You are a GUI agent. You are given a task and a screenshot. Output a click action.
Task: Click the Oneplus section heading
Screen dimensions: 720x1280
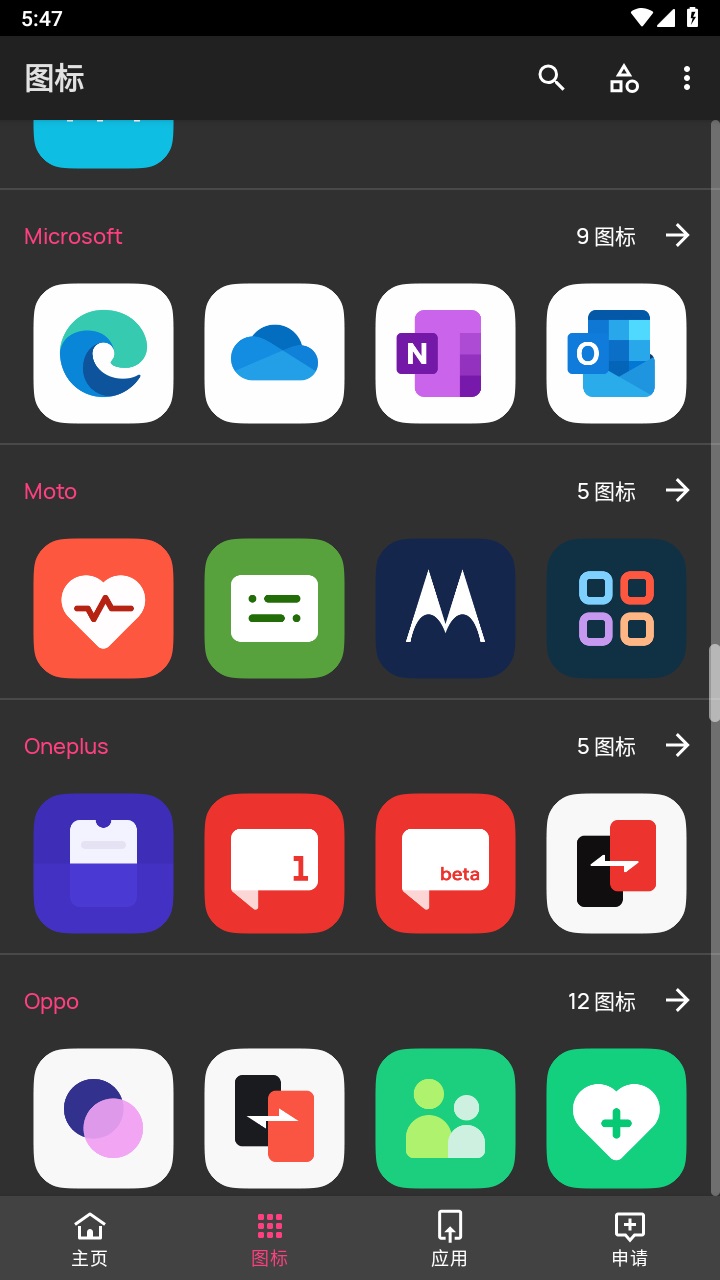(x=66, y=746)
